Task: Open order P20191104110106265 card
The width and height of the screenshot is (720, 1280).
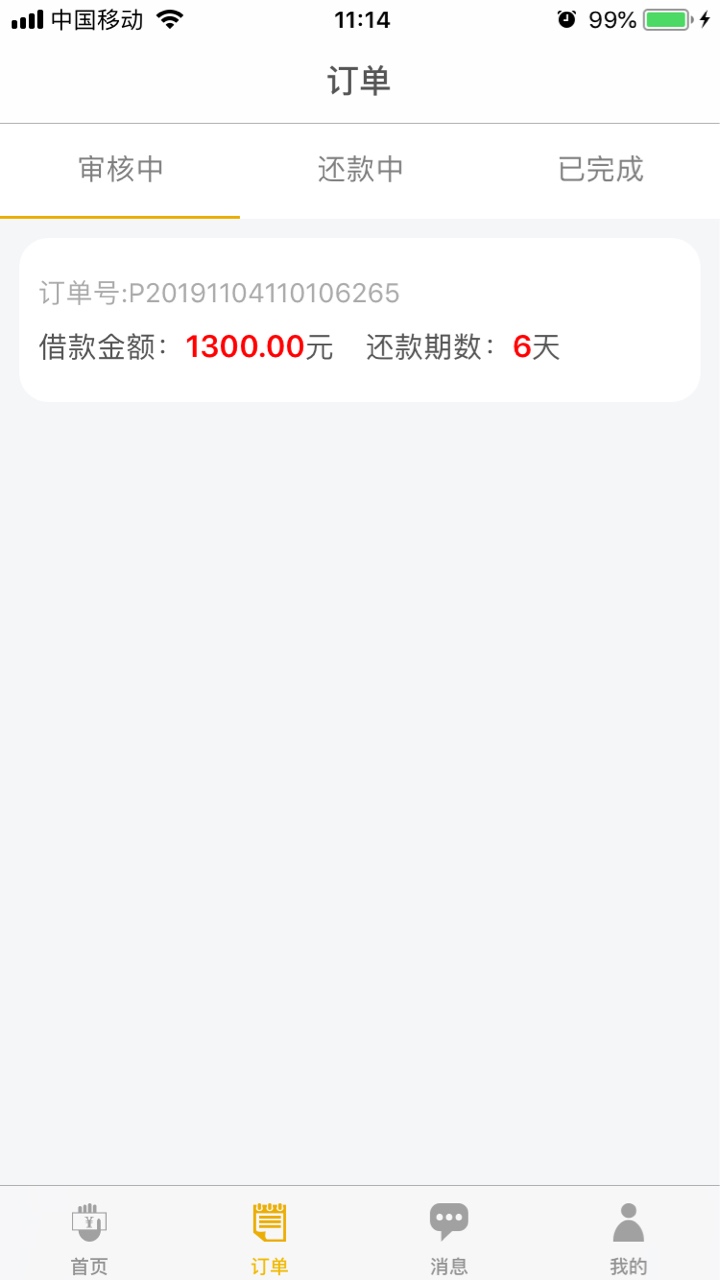Action: click(360, 320)
